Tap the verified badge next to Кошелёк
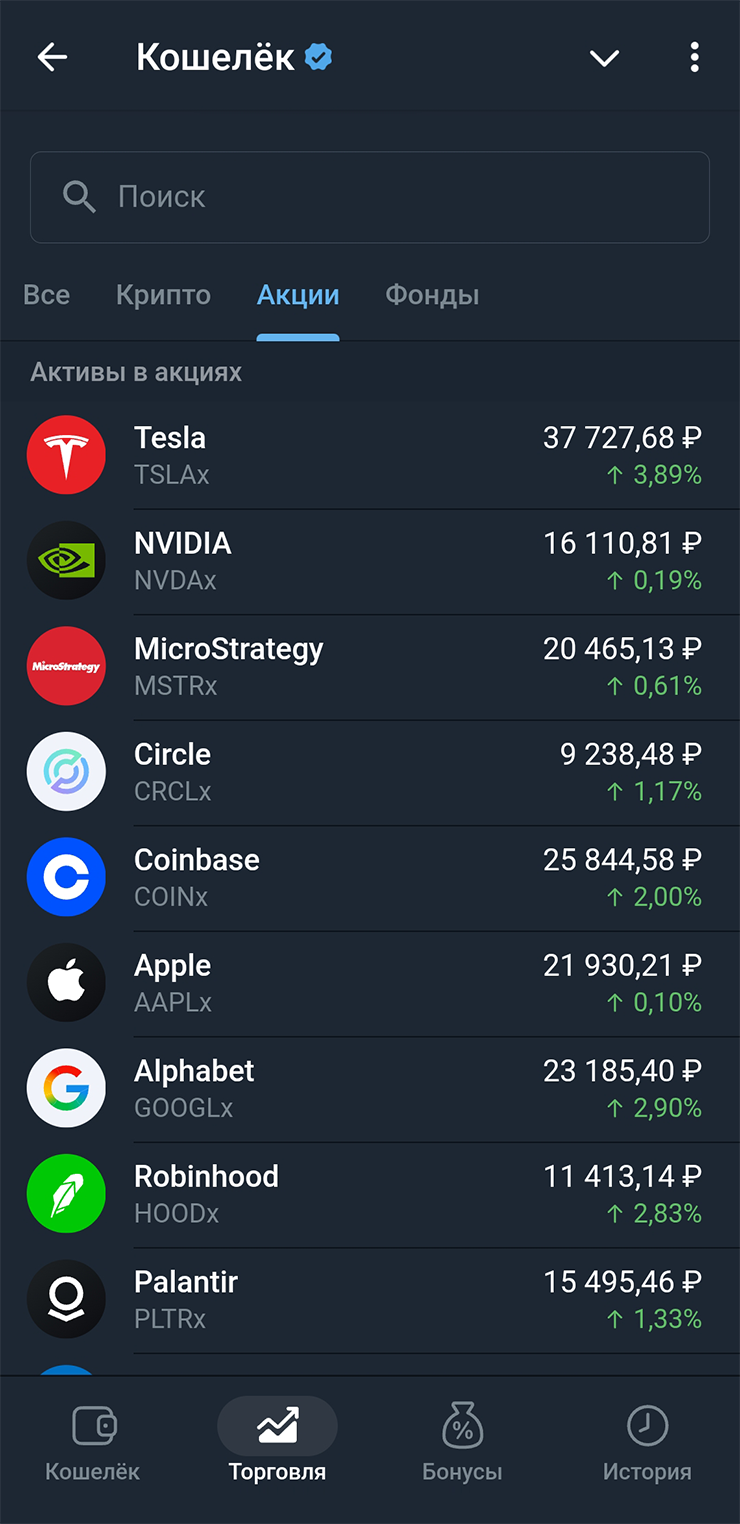Image resolution: width=740 pixels, height=1524 pixels. pos(317,57)
